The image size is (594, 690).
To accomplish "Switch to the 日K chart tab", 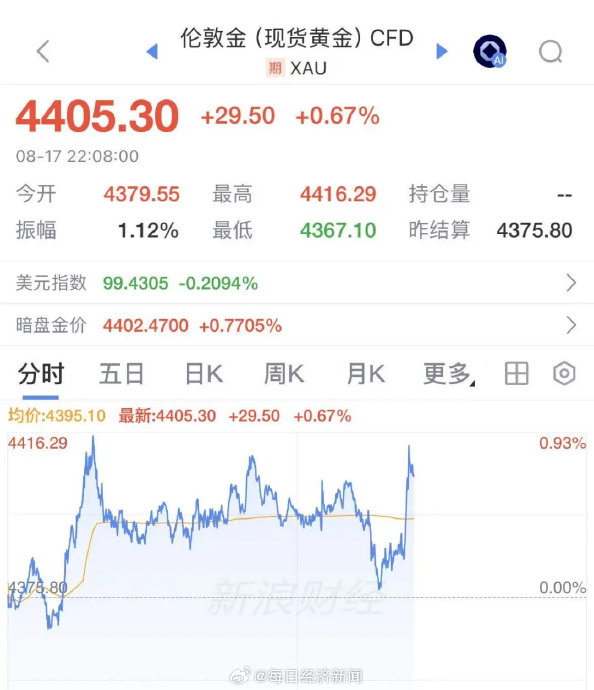I will [204, 374].
